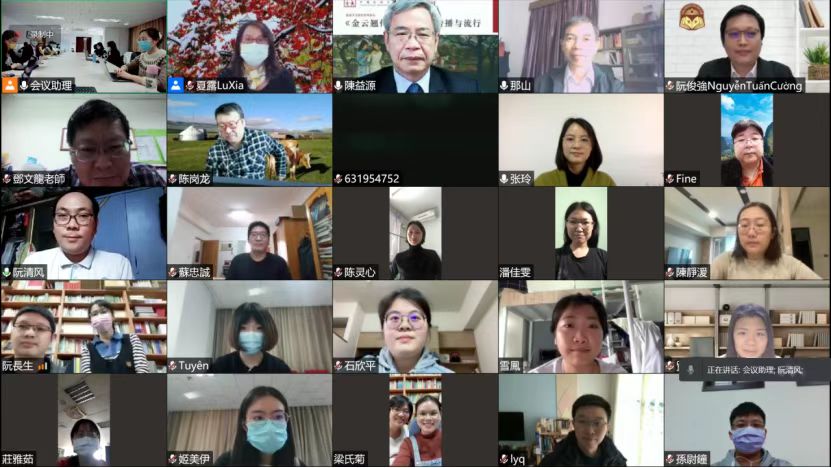The height and width of the screenshot is (468, 831).
Task: Tap 张玲's video tile
Action: tap(581, 140)
